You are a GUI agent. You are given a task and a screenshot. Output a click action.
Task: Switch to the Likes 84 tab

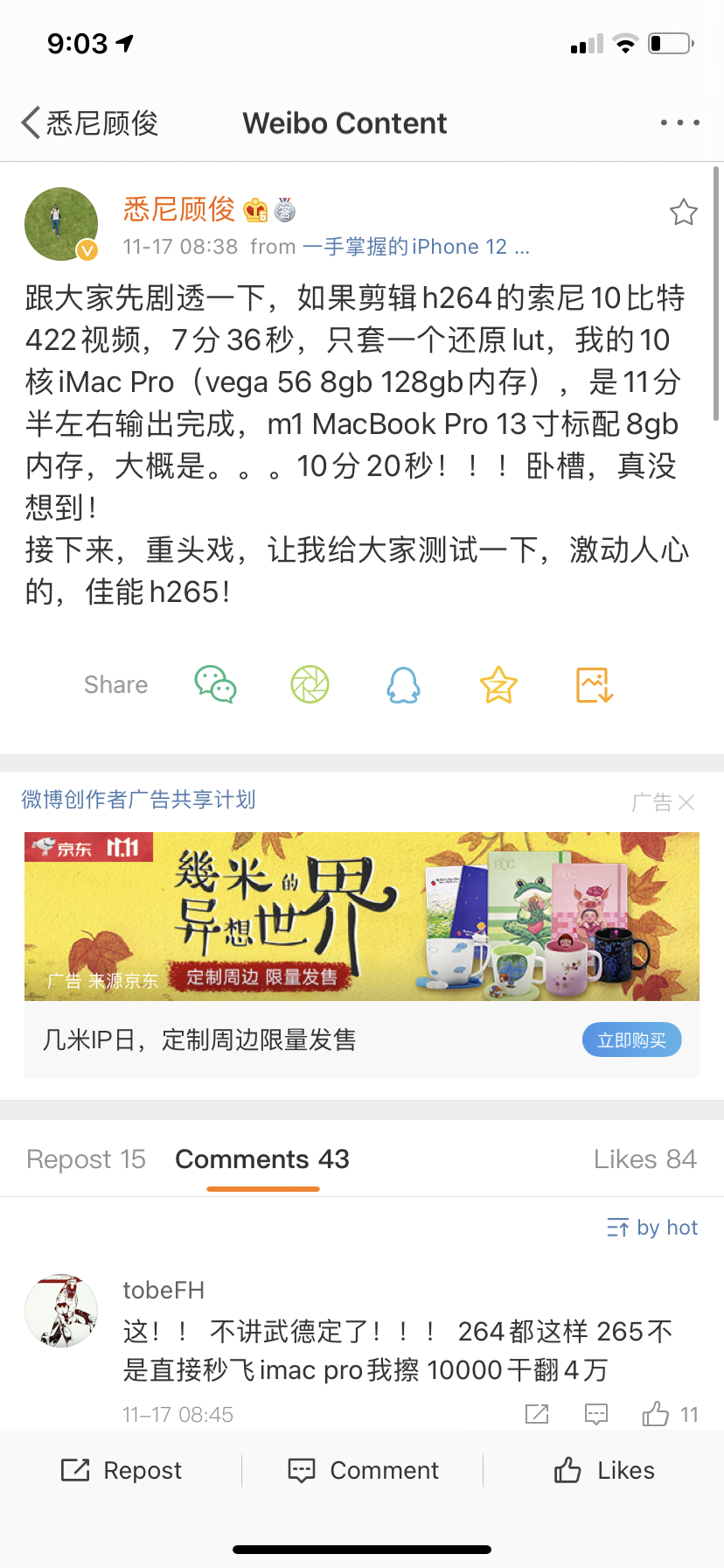pyautogui.click(x=644, y=1159)
